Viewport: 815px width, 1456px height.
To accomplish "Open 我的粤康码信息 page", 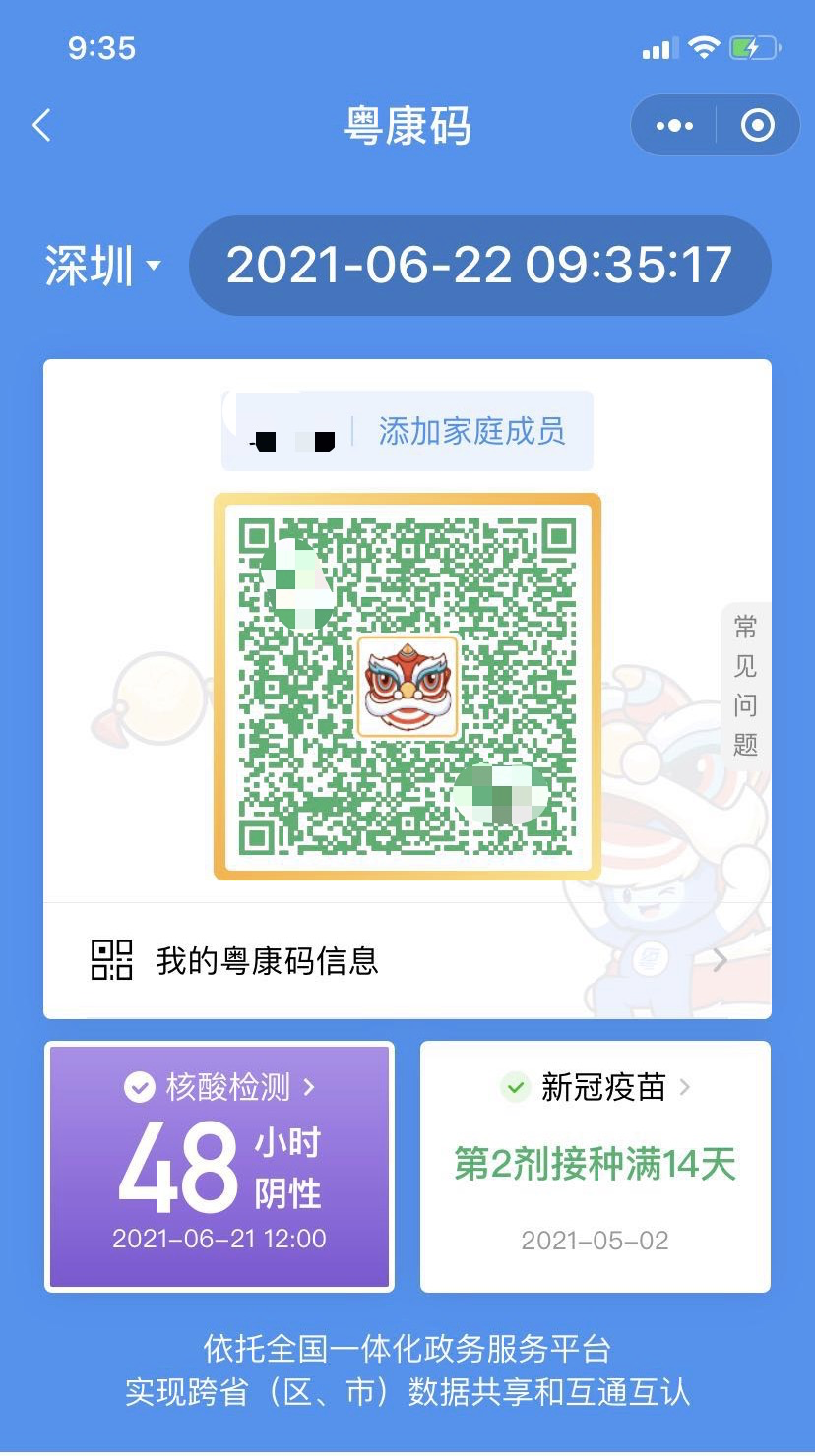I will 268,959.
